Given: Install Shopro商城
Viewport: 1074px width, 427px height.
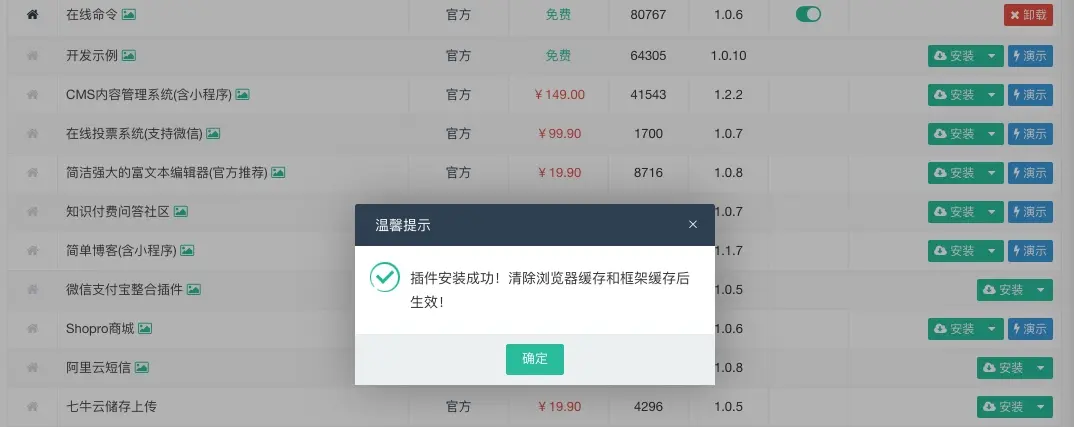Looking at the screenshot, I should tap(953, 329).
